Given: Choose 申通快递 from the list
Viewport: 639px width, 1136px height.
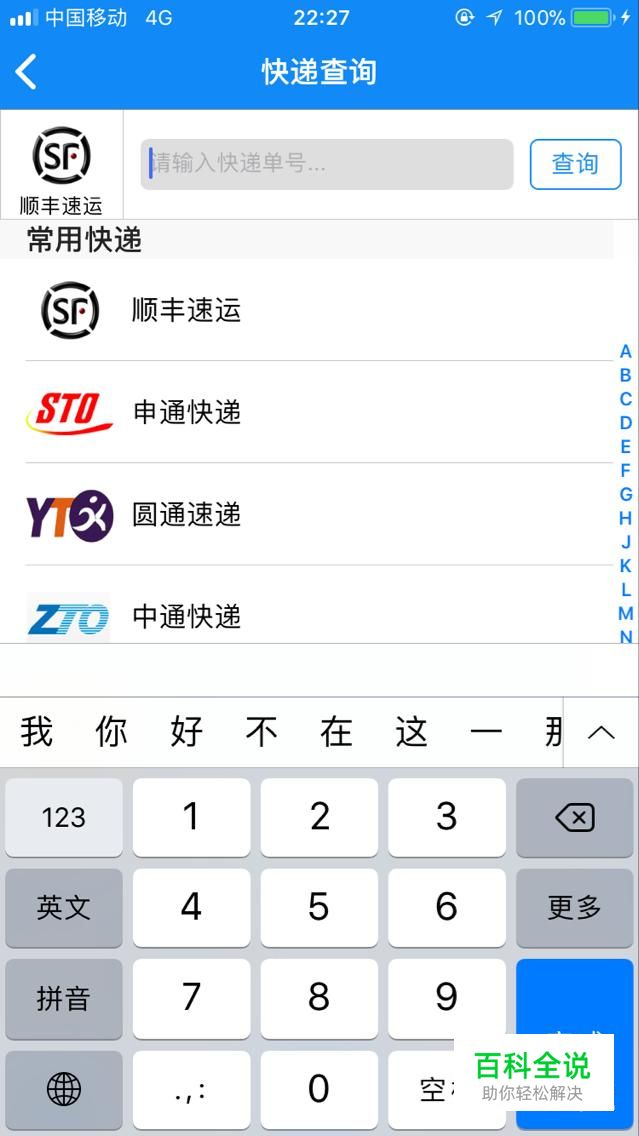Looking at the screenshot, I should (x=186, y=412).
